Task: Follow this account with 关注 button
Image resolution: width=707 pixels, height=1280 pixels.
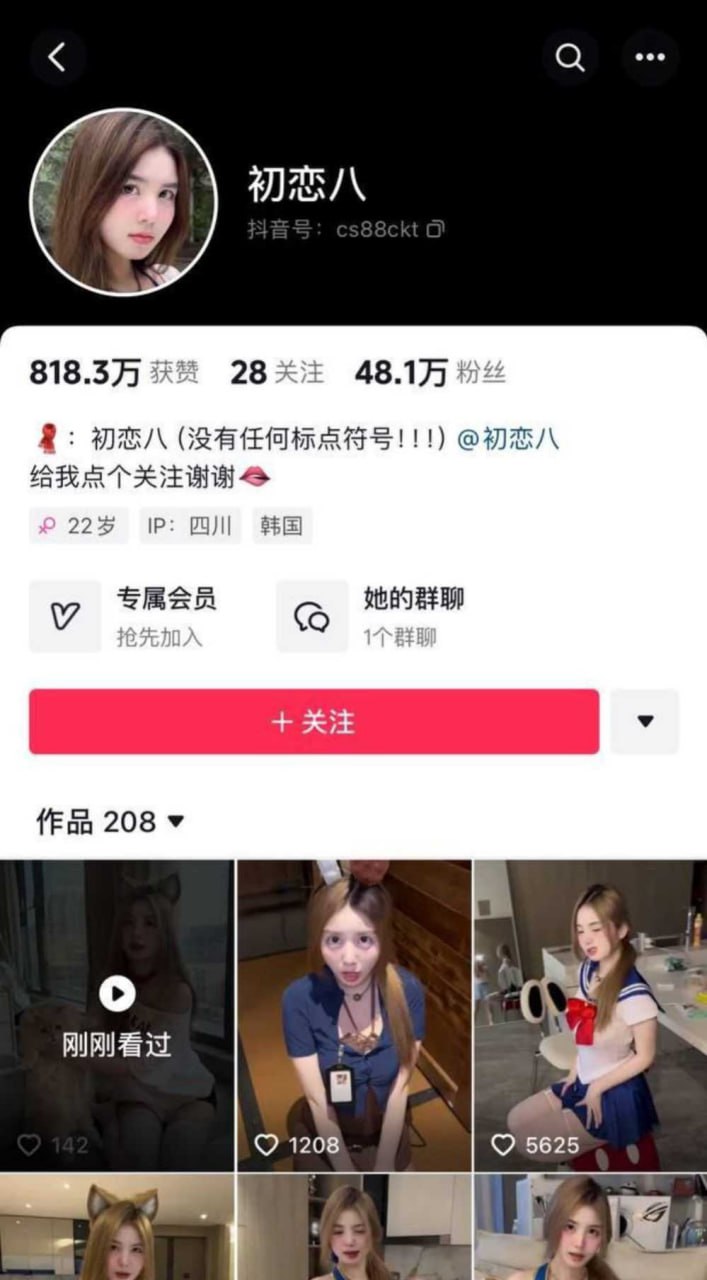Action: pyautogui.click(x=314, y=721)
